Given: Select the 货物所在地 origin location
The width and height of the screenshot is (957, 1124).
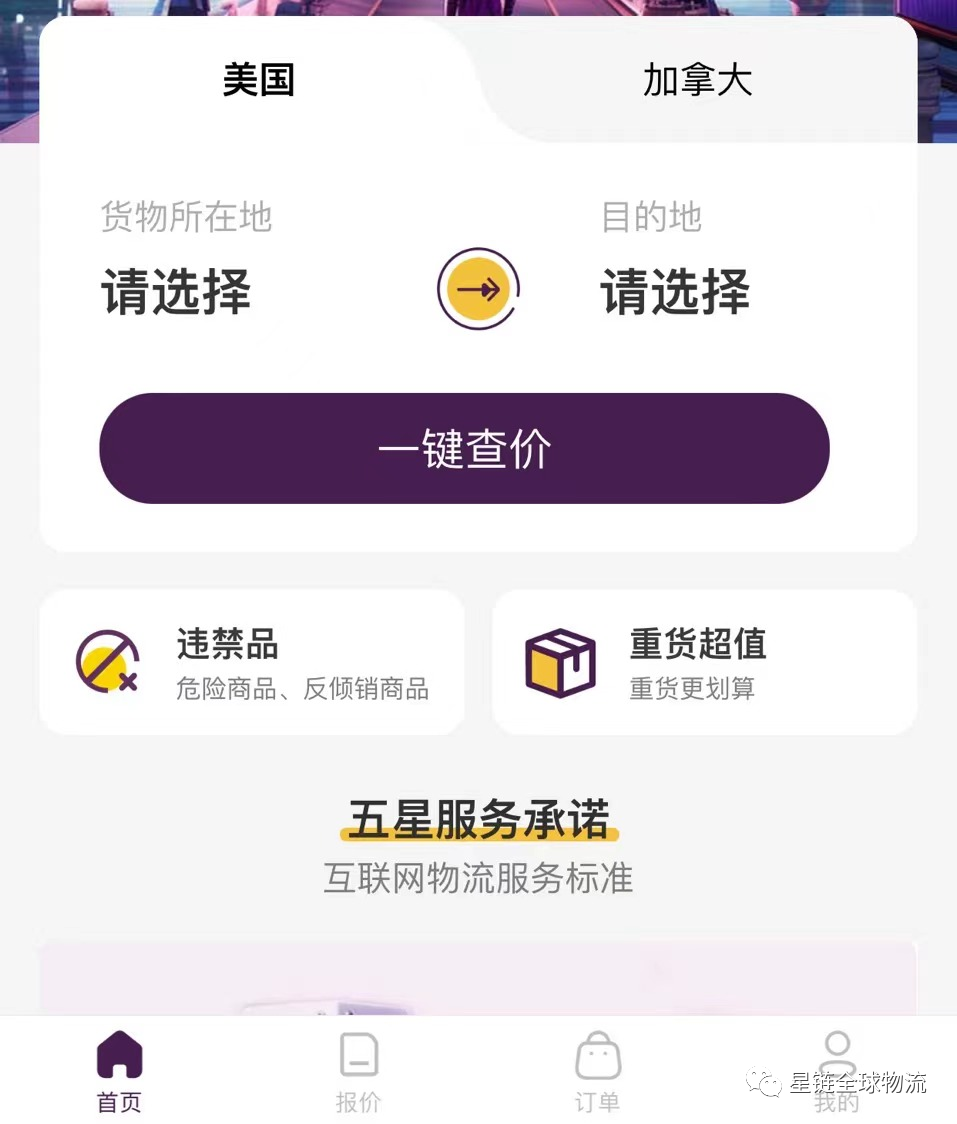Looking at the screenshot, I should 176,291.
